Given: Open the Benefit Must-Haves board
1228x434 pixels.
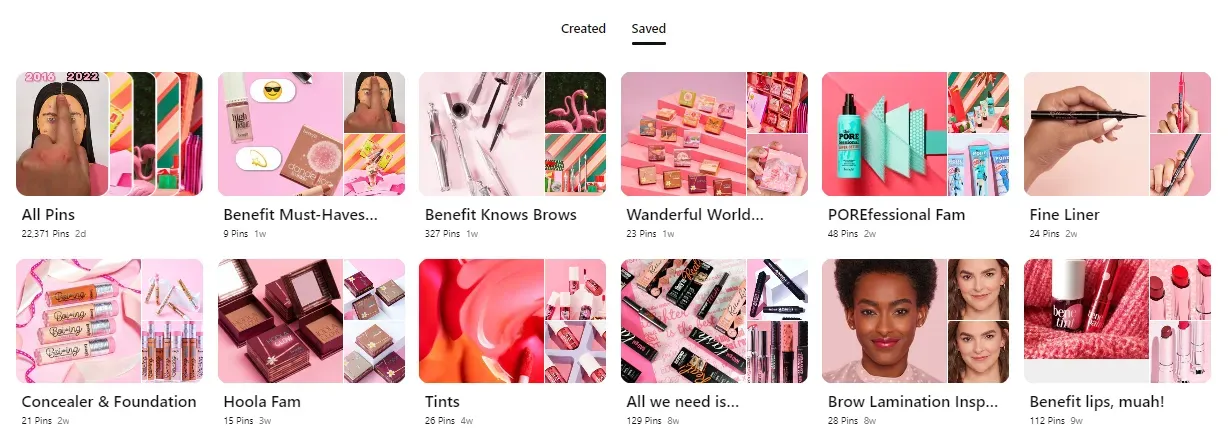Looking at the screenshot, I should tap(311, 134).
